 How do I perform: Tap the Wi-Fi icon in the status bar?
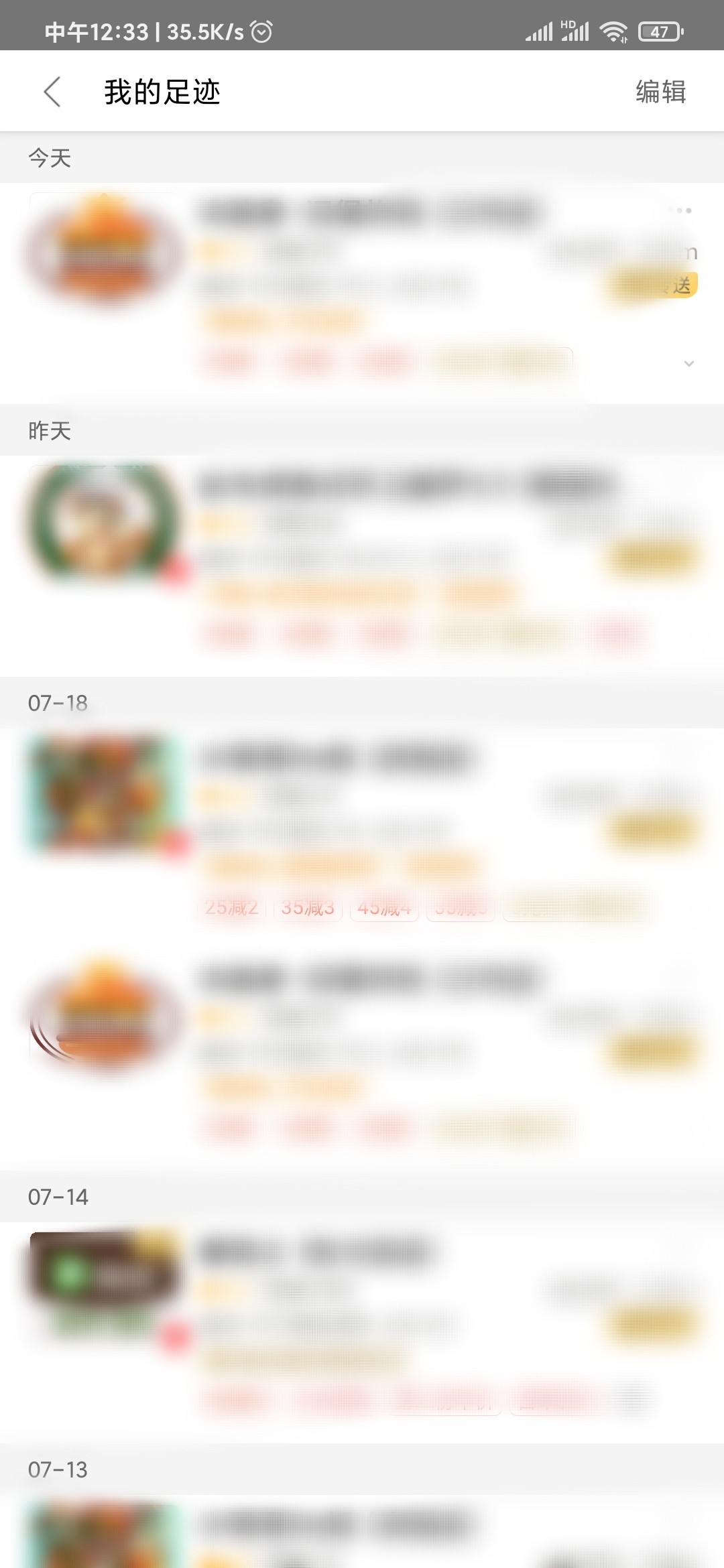click(613, 30)
